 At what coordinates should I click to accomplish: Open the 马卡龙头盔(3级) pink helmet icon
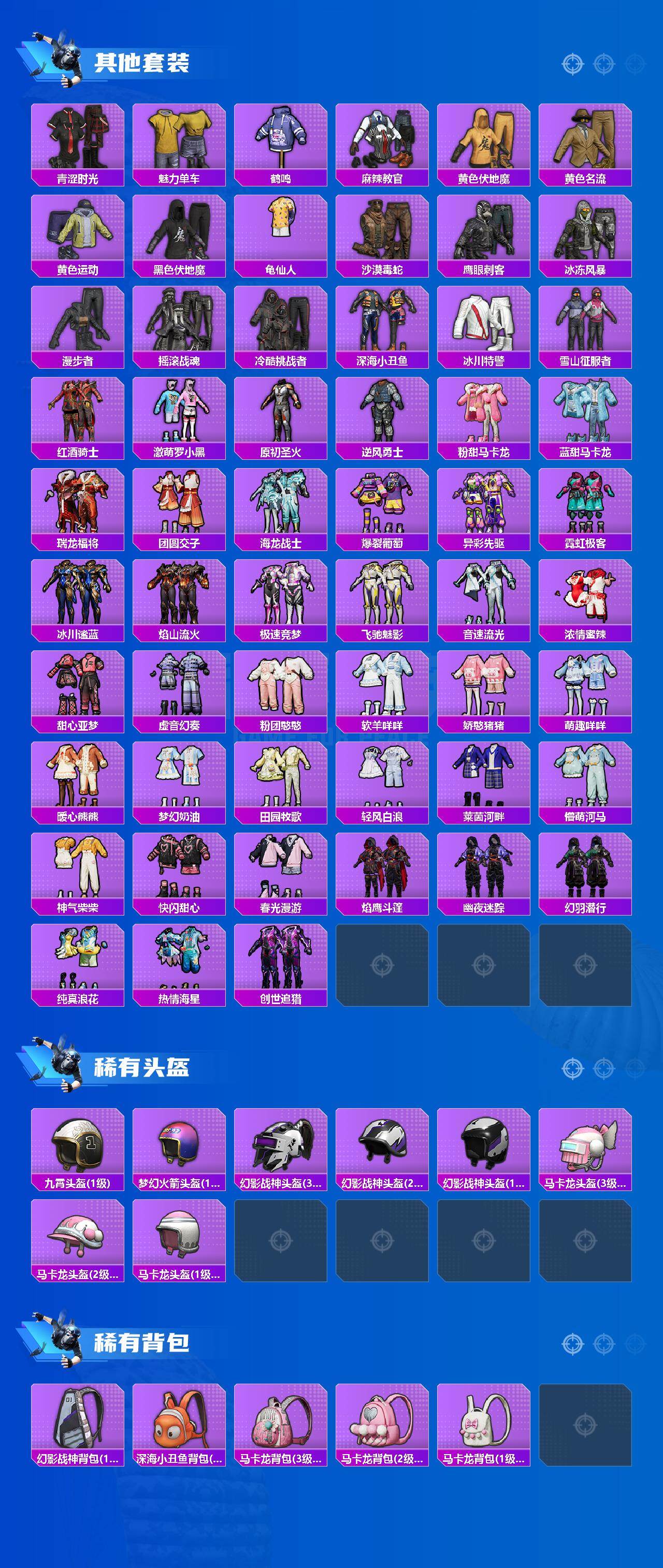coord(586,1148)
